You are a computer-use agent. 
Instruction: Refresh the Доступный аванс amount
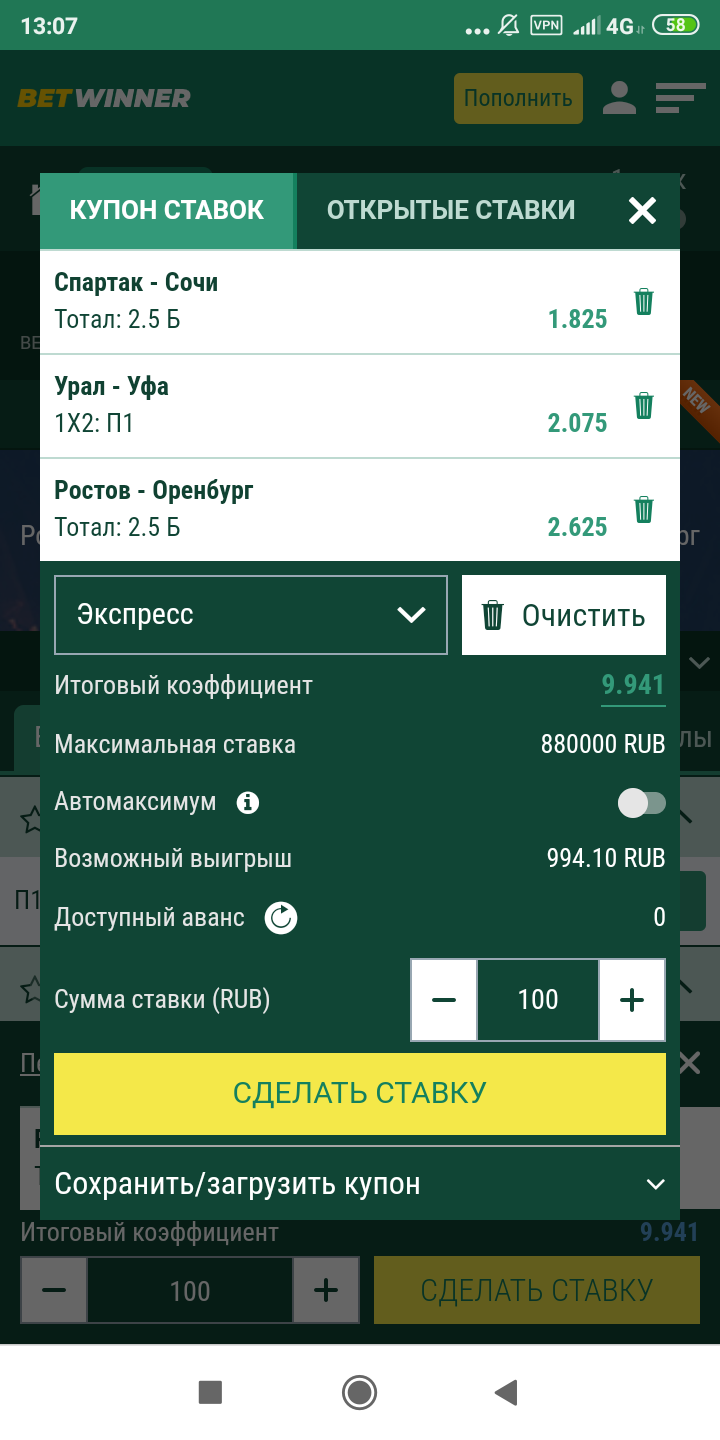click(x=281, y=918)
